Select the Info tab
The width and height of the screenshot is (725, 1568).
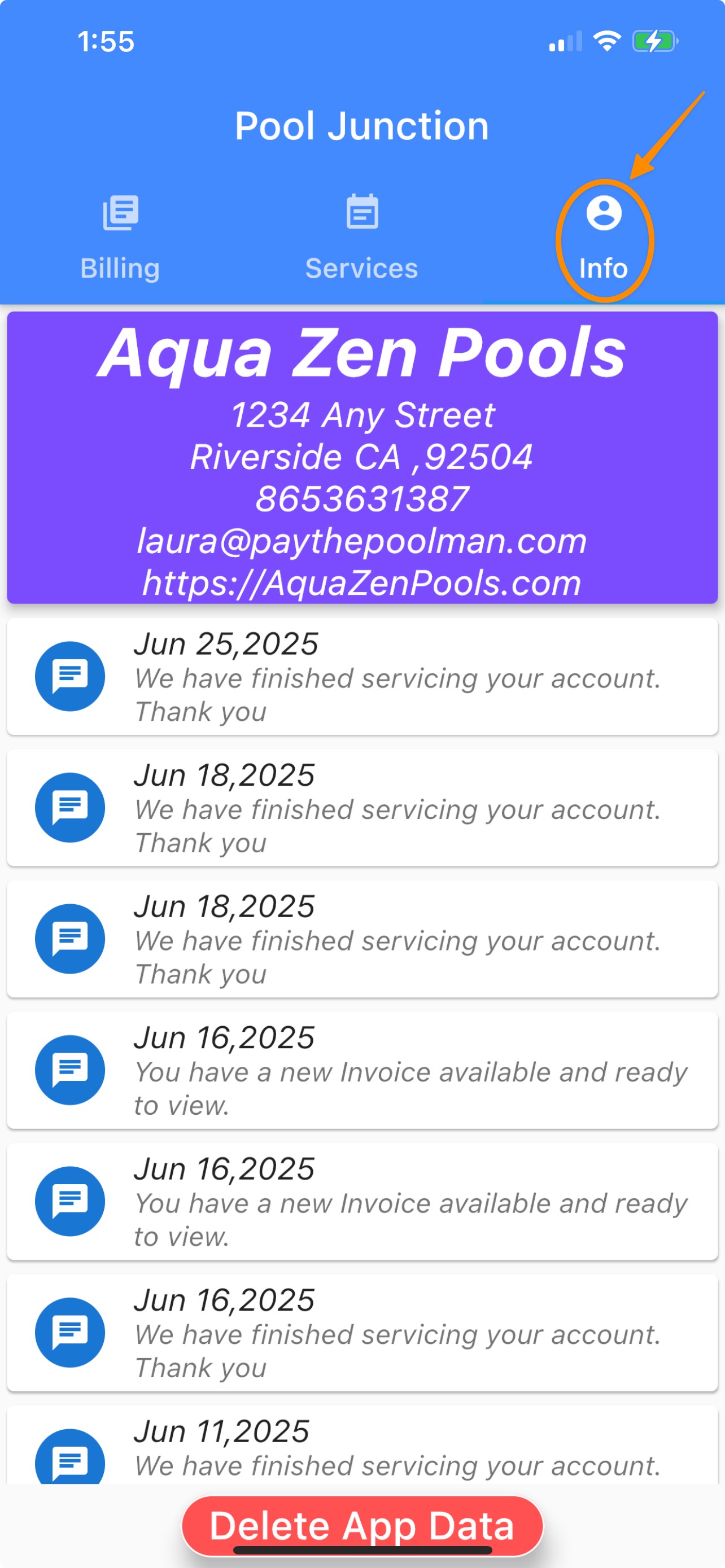click(604, 239)
